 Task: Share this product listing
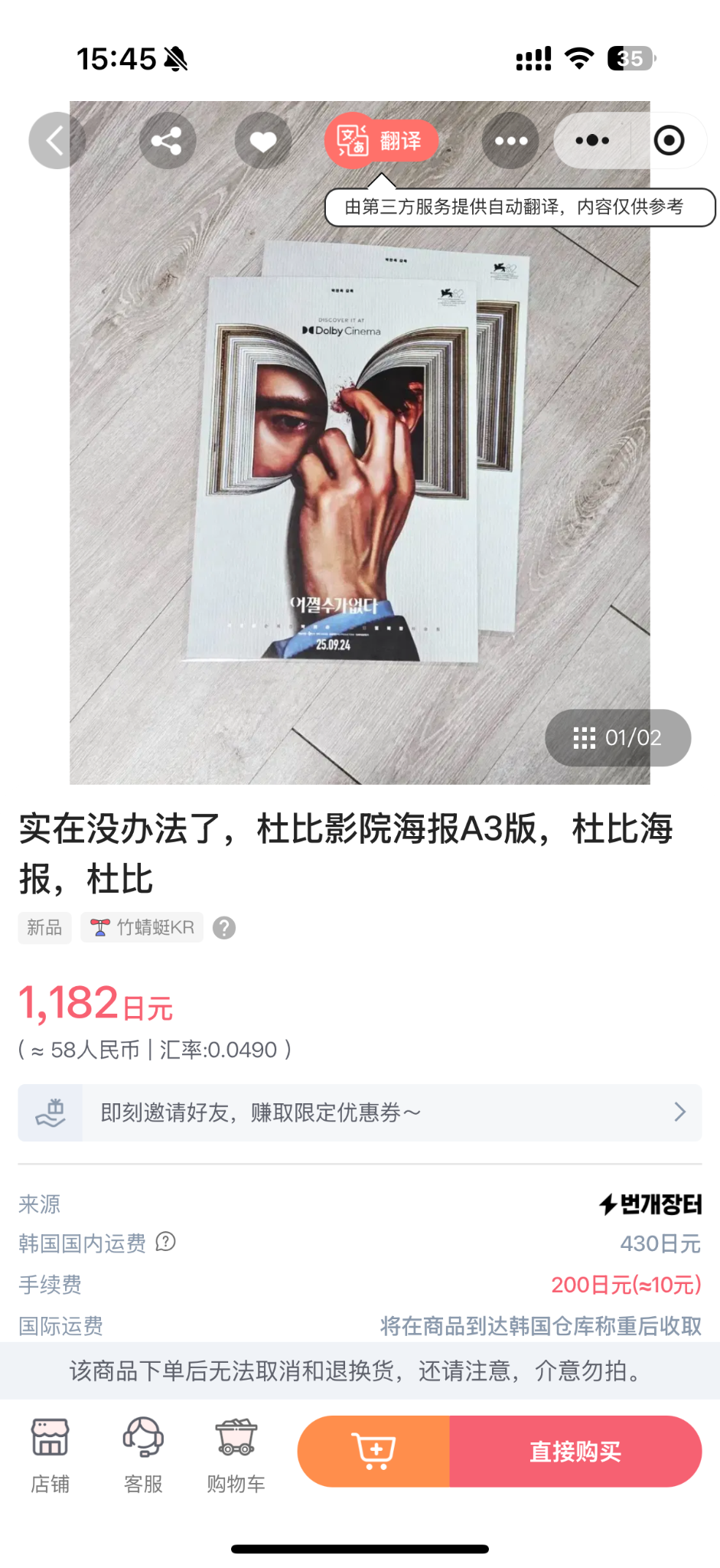coord(167,141)
